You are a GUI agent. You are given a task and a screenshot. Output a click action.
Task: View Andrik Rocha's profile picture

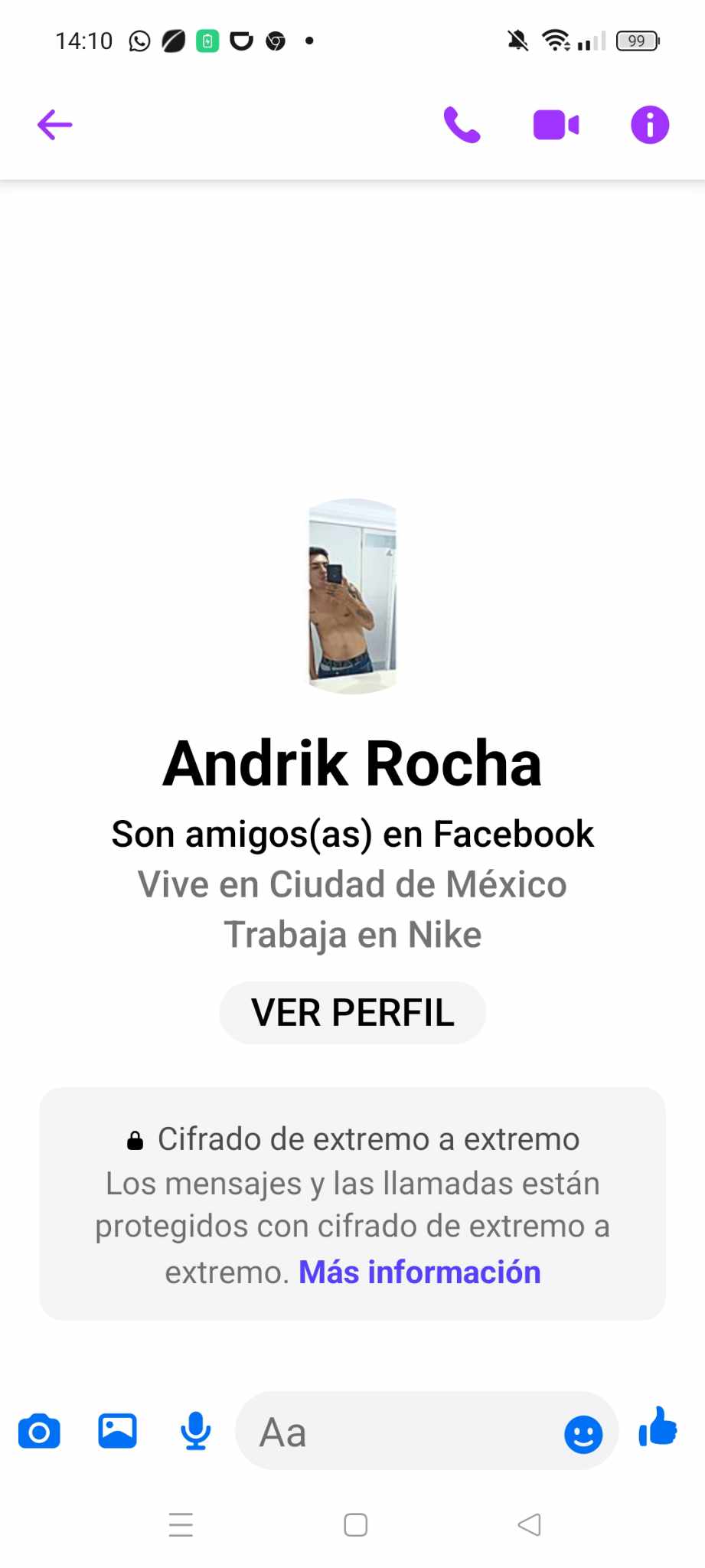[x=352, y=596]
